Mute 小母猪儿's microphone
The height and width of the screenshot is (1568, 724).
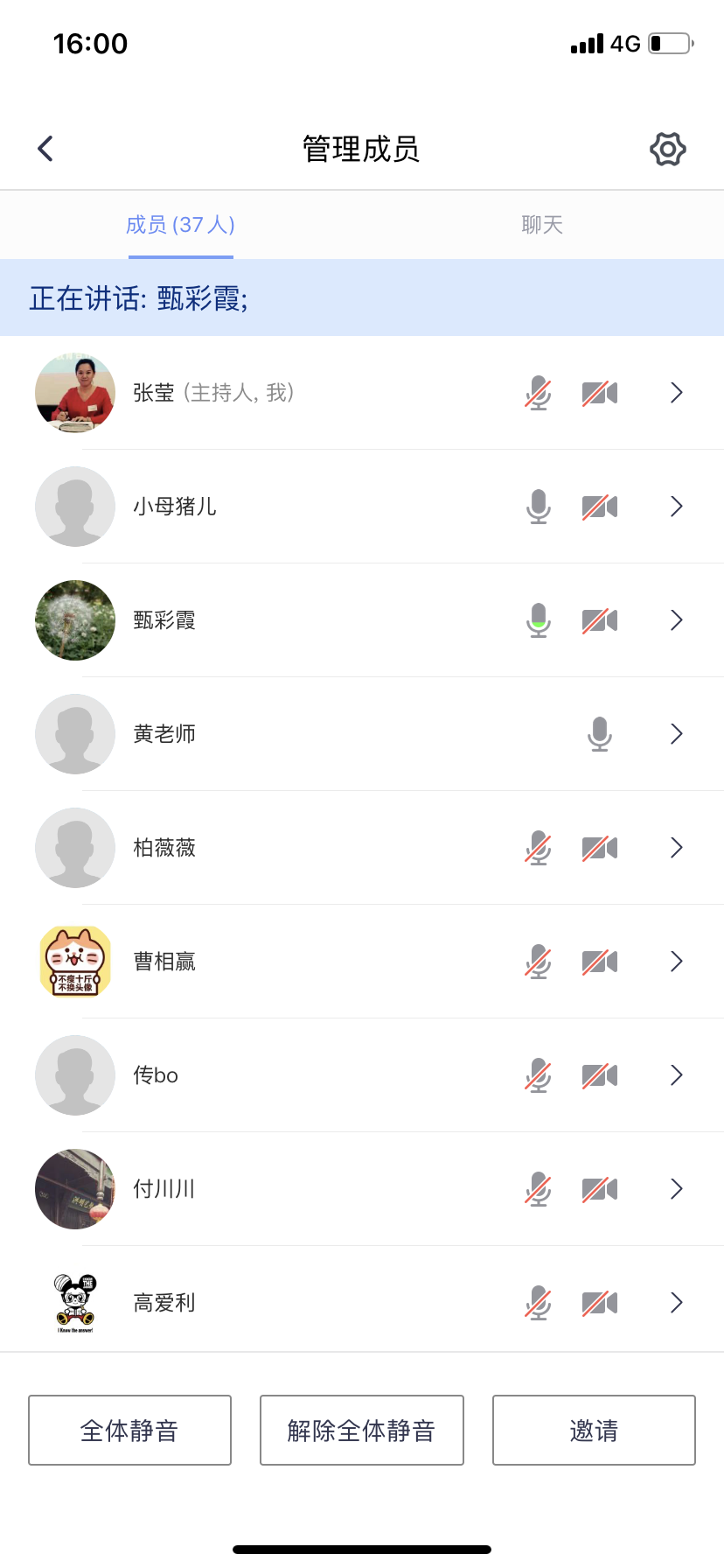(539, 507)
